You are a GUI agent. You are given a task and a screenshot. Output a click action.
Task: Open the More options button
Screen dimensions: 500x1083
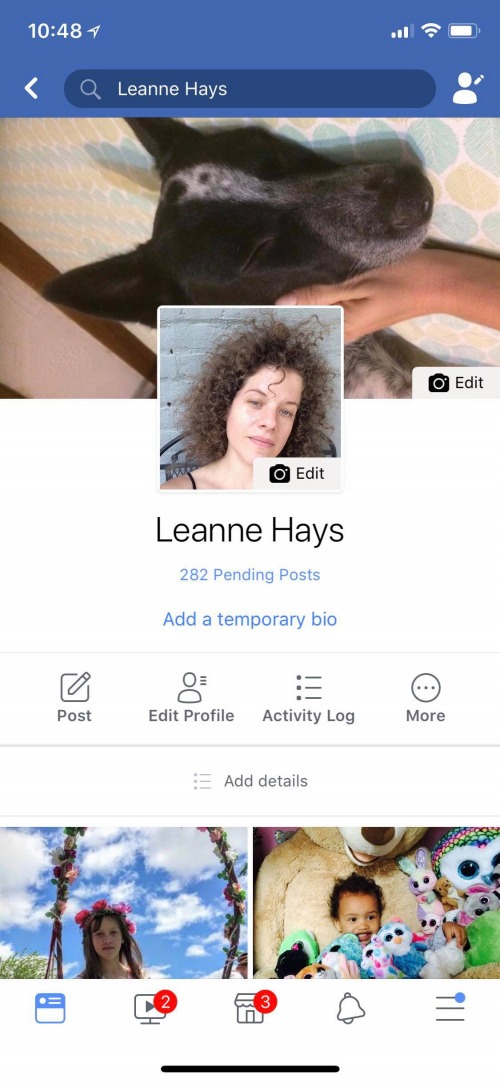click(x=425, y=698)
